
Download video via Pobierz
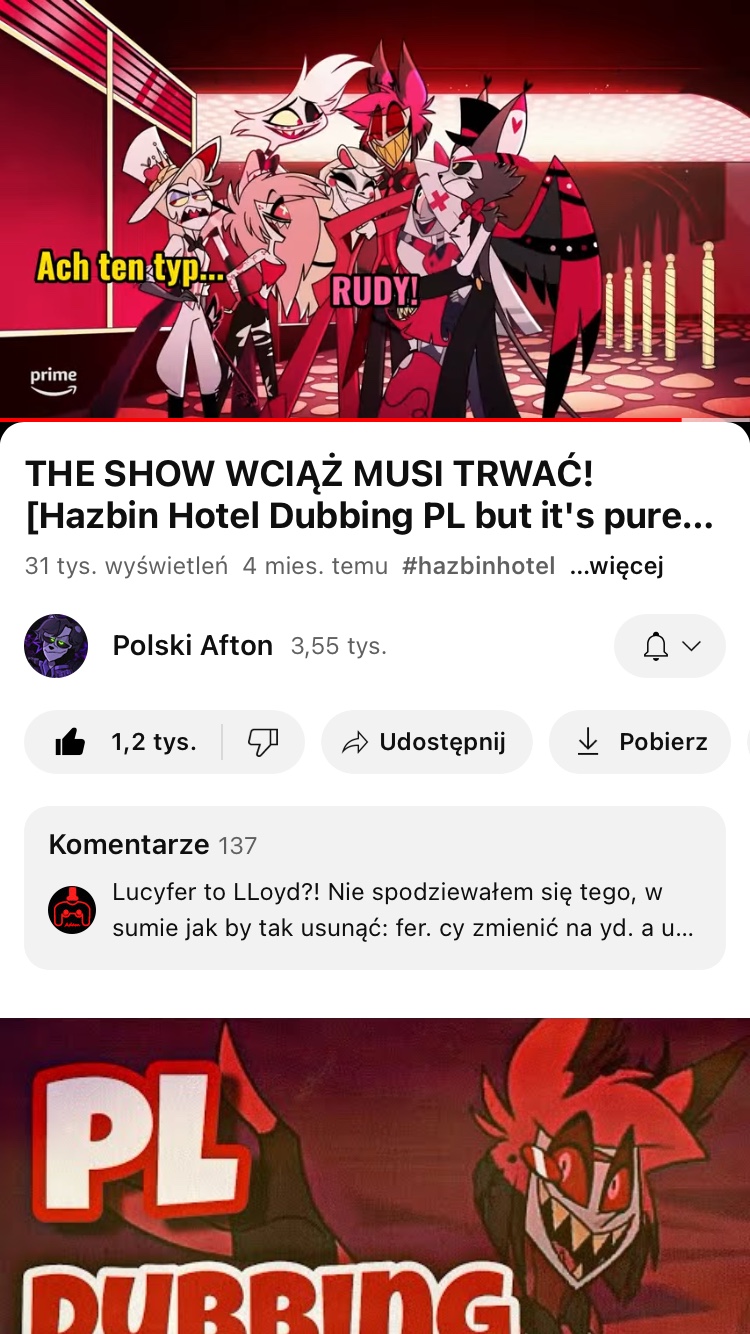[x=640, y=742]
